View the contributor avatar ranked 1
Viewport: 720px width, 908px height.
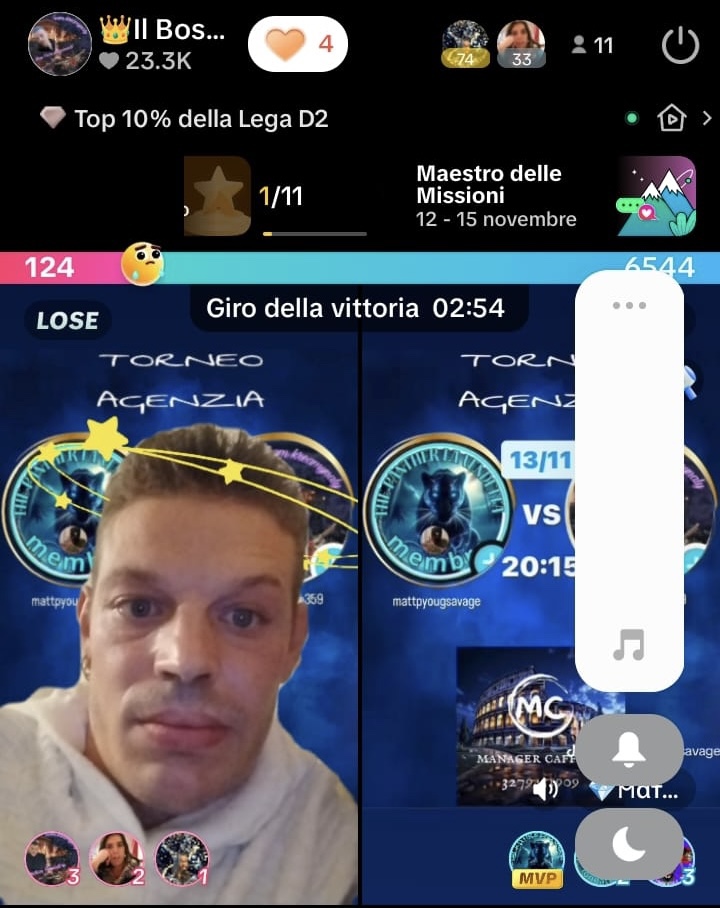[x=182, y=859]
